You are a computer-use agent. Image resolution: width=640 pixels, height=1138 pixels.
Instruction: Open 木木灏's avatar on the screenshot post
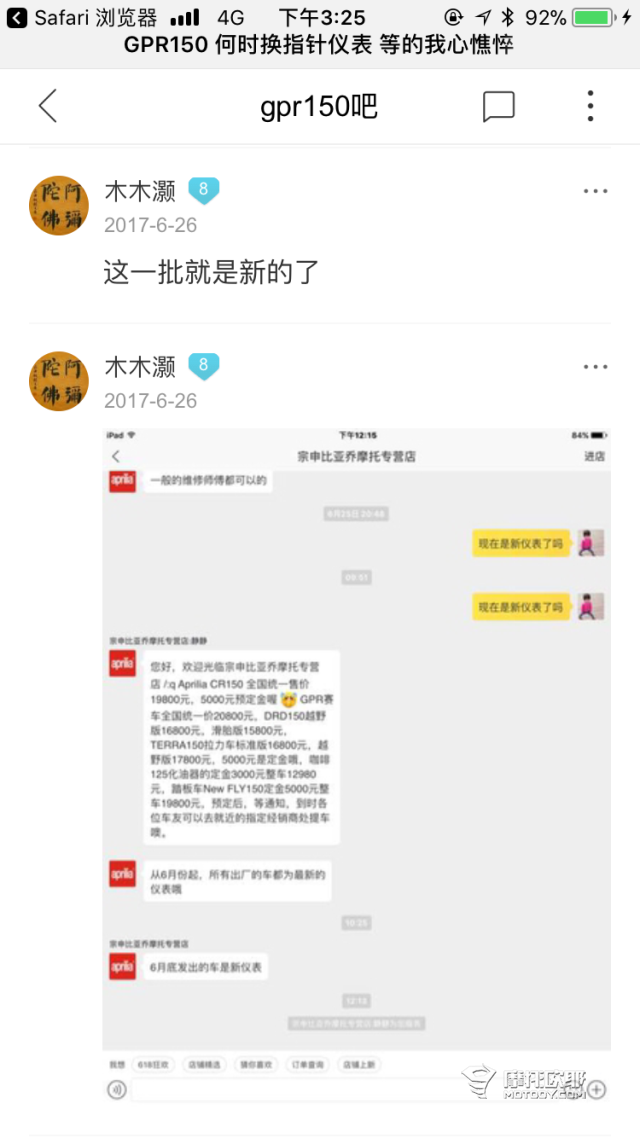pos(59,381)
